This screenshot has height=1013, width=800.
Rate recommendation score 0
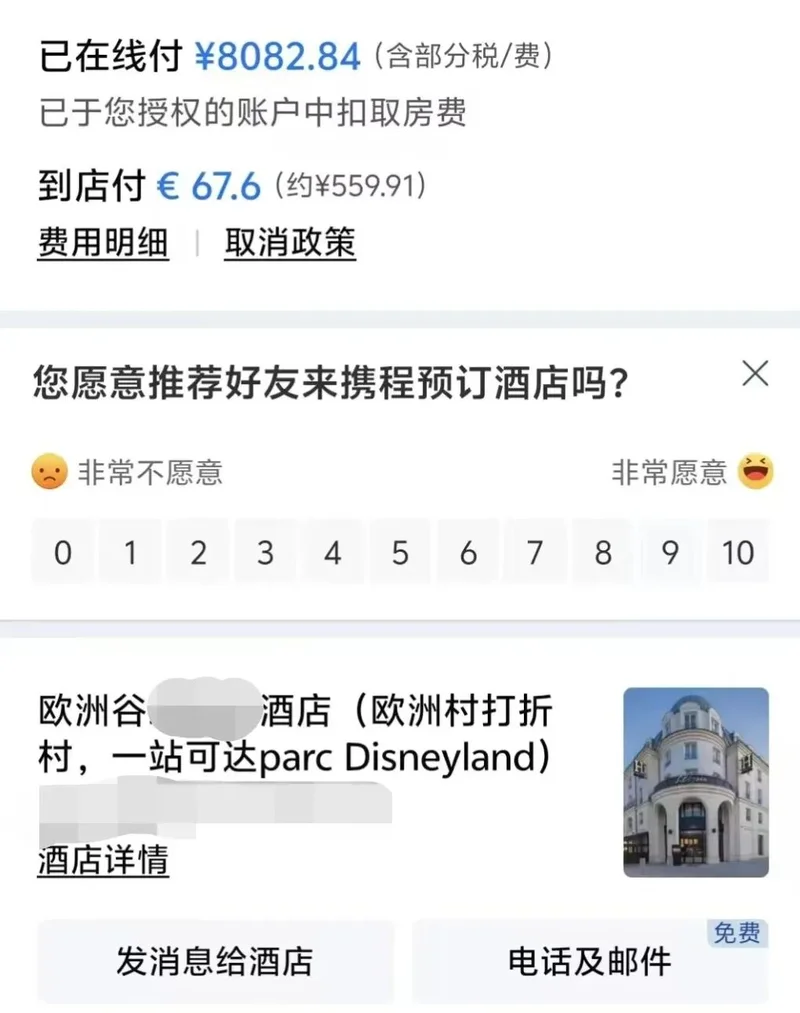coord(63,552)
